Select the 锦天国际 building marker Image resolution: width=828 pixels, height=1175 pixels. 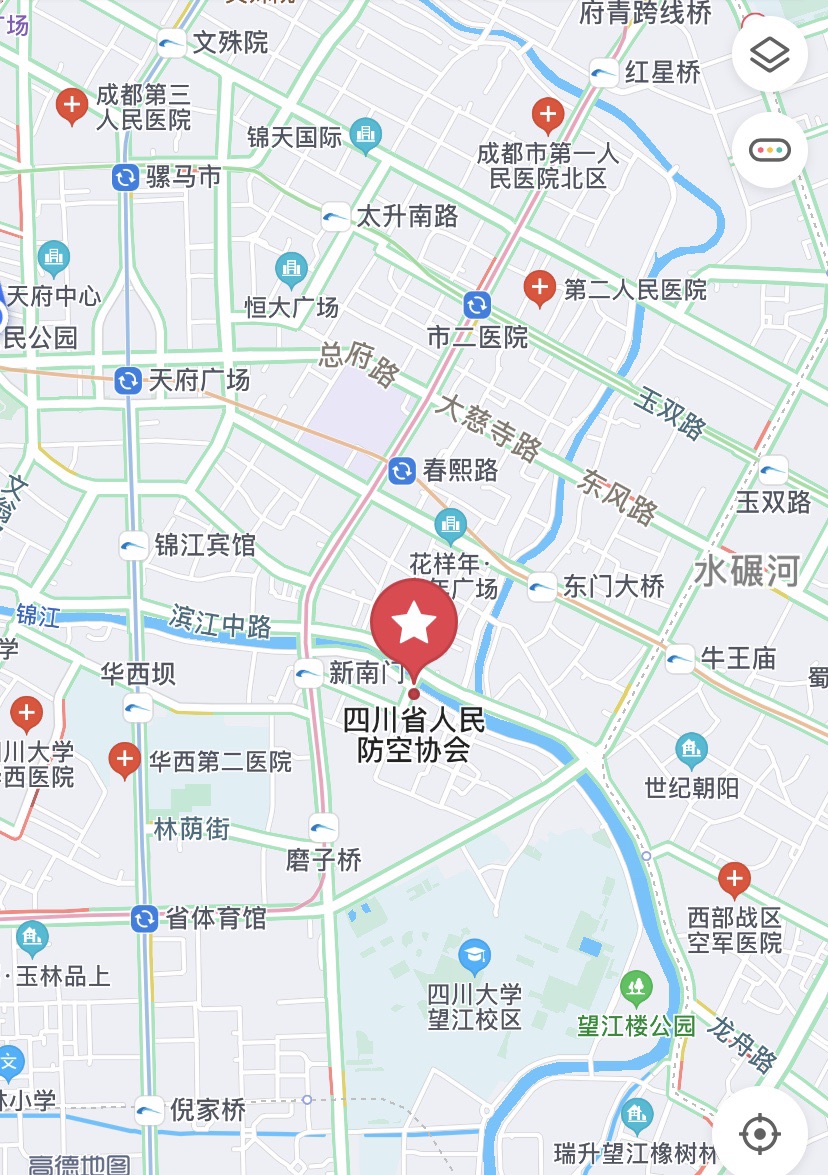coord(366,134)
